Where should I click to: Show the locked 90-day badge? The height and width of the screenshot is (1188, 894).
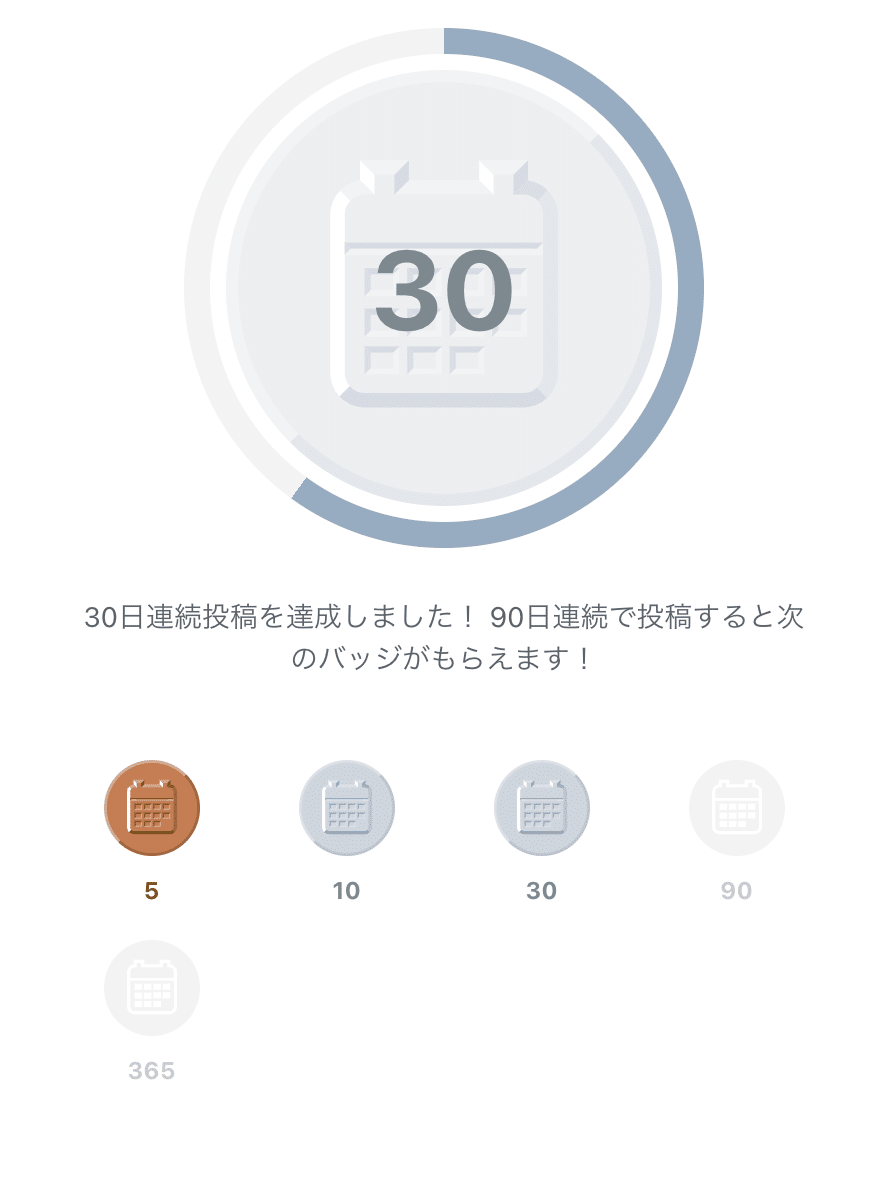(x=737, y=808)
